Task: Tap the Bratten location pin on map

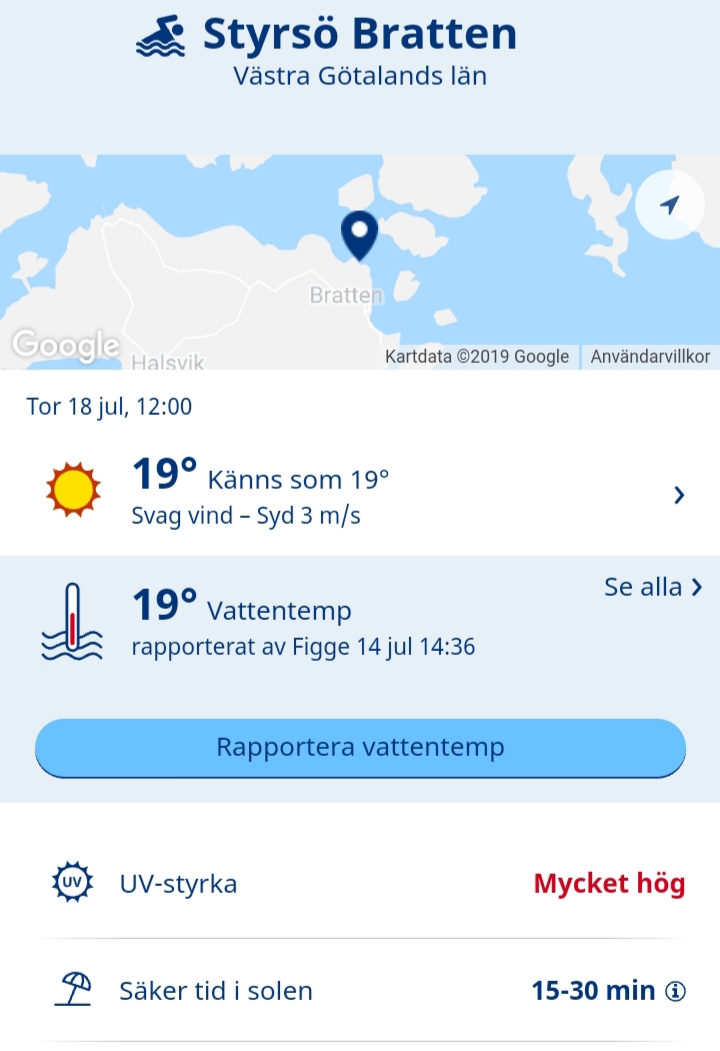Action: [359, 234]
